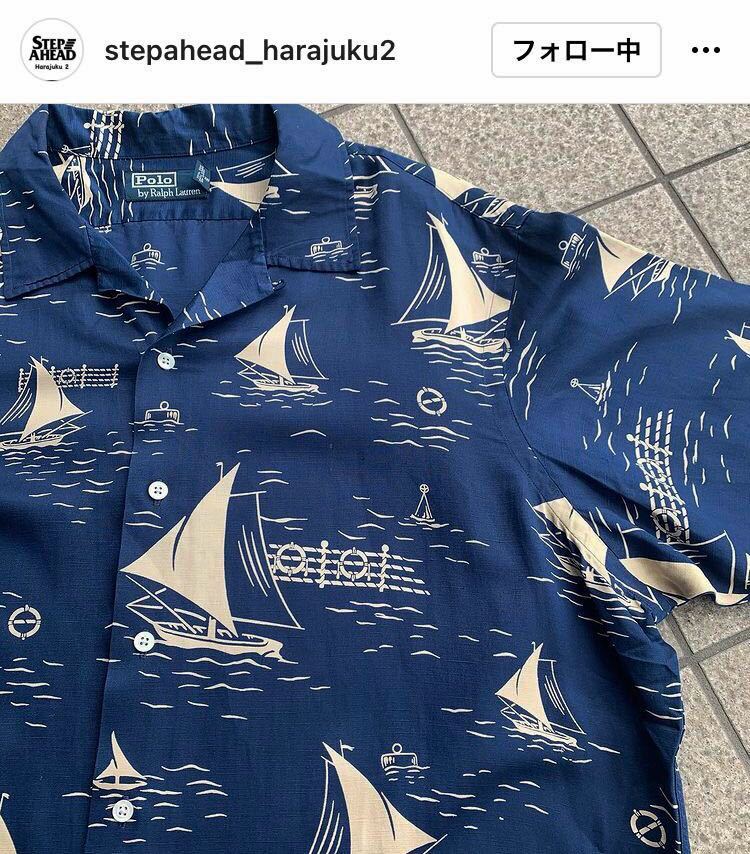Open the post's three-dot overflow menu
Screen dimensions: 750x854
pos(706,51)
